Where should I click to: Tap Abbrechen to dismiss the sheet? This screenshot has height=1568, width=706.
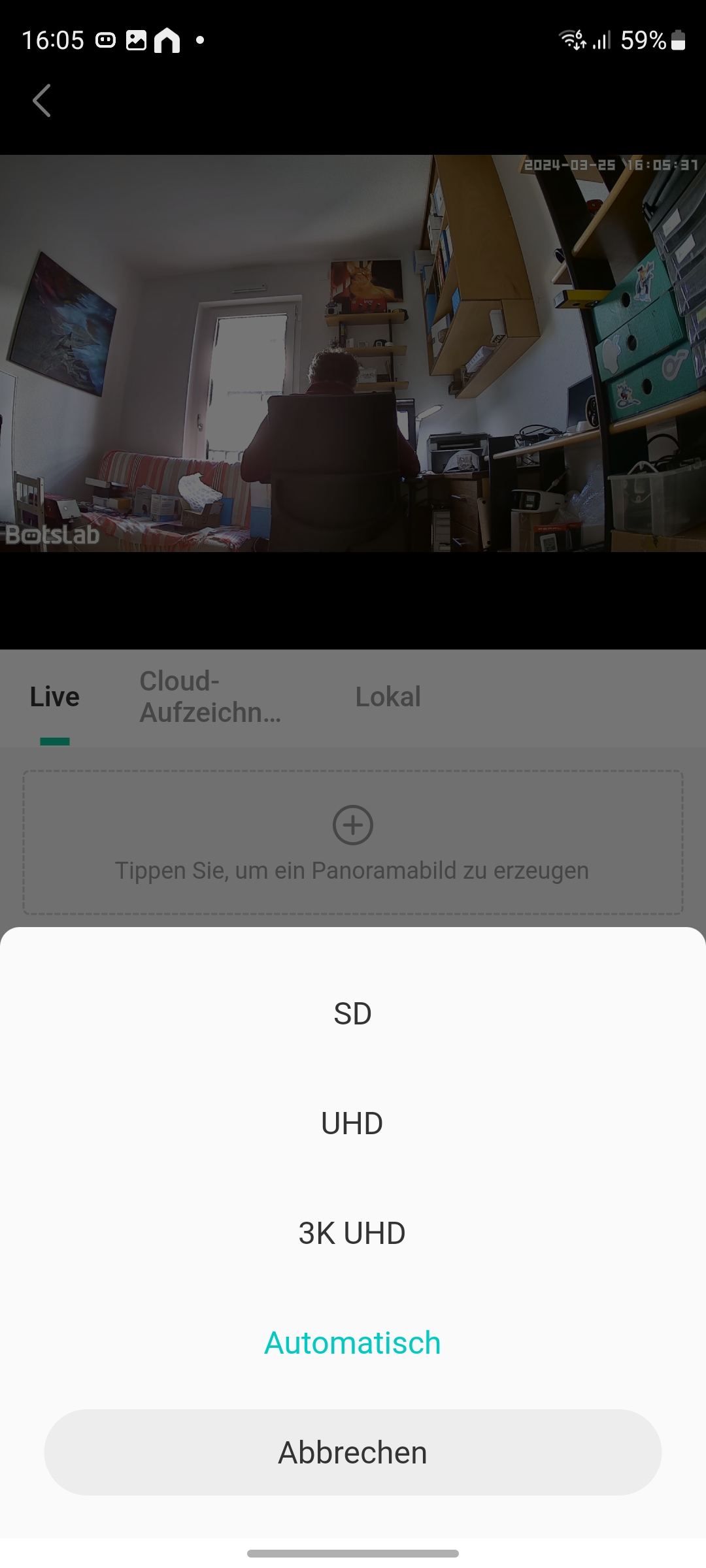(x=352, y=1452)
